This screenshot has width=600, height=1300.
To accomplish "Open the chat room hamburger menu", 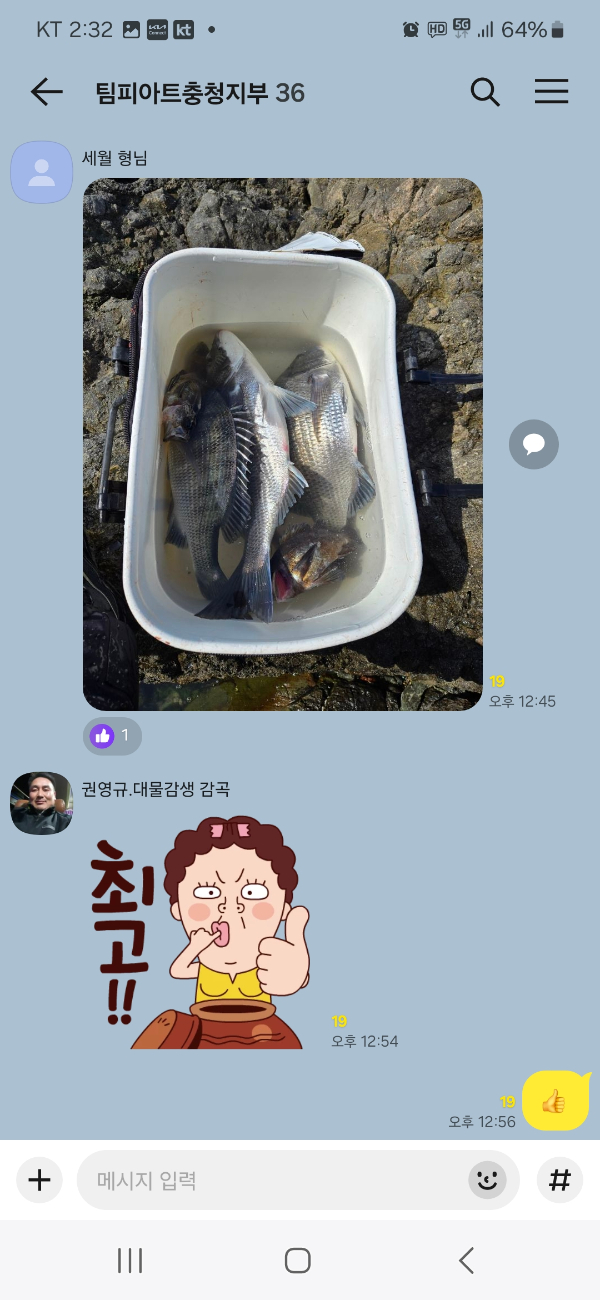I will tap(551, 93).
